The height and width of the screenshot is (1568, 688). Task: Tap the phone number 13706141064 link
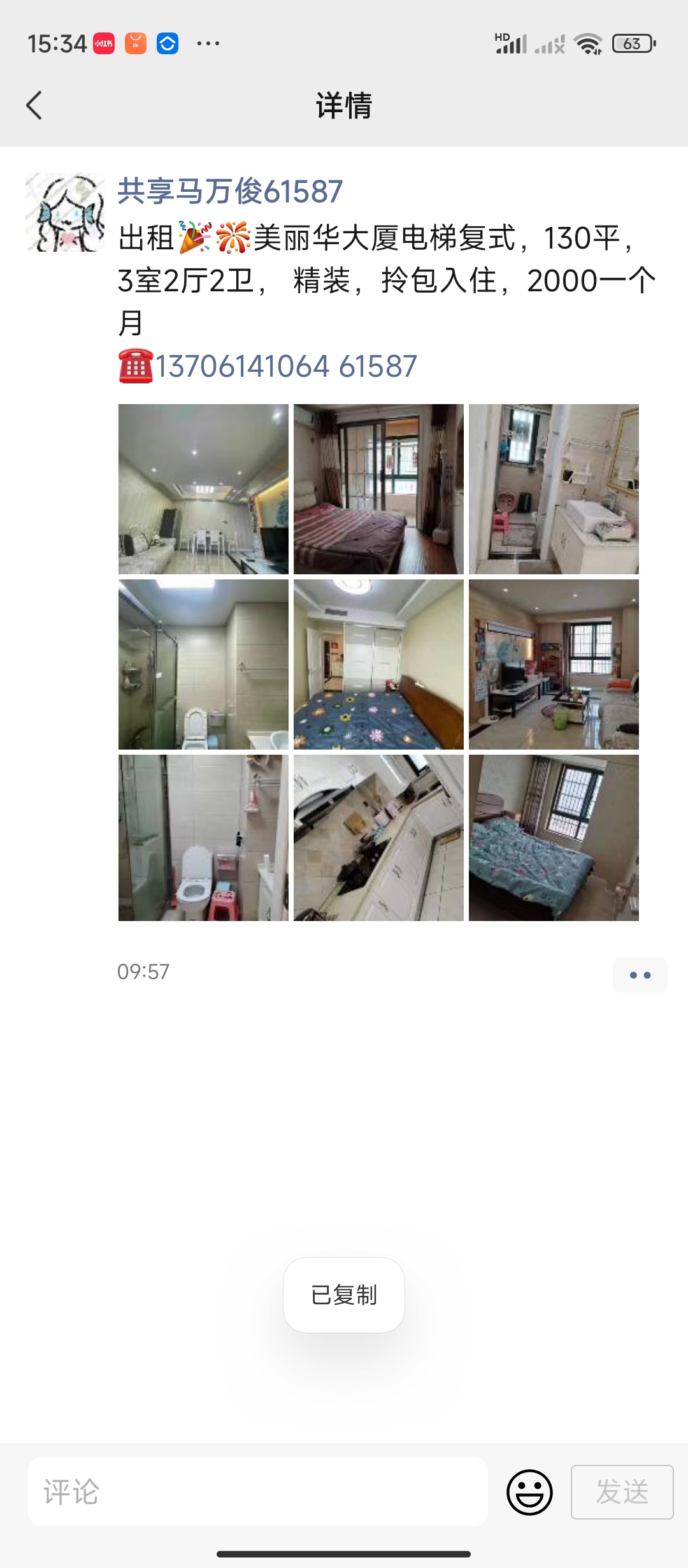pos(242,367)
